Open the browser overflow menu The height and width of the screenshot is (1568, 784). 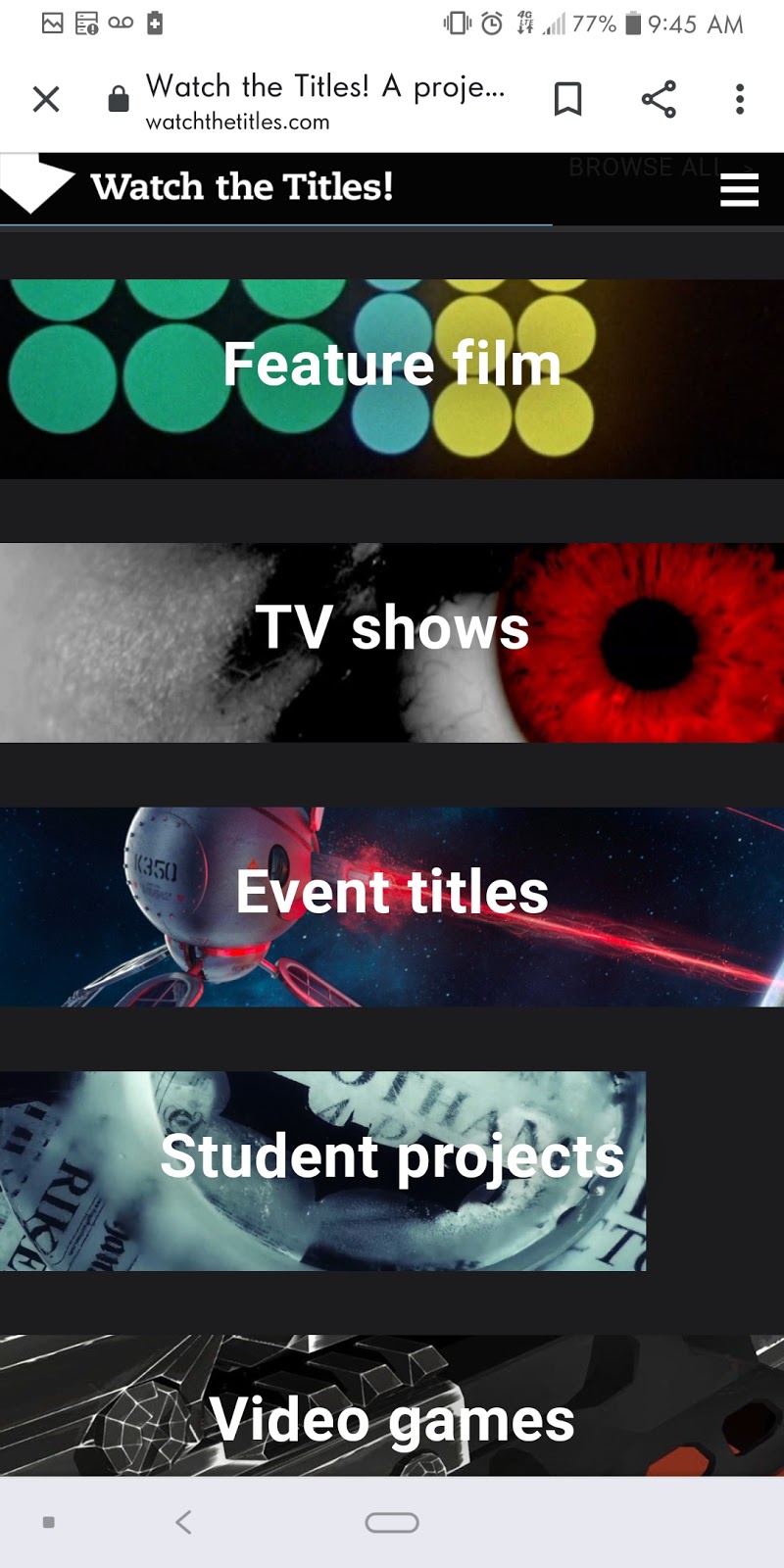tap(740, 99)
